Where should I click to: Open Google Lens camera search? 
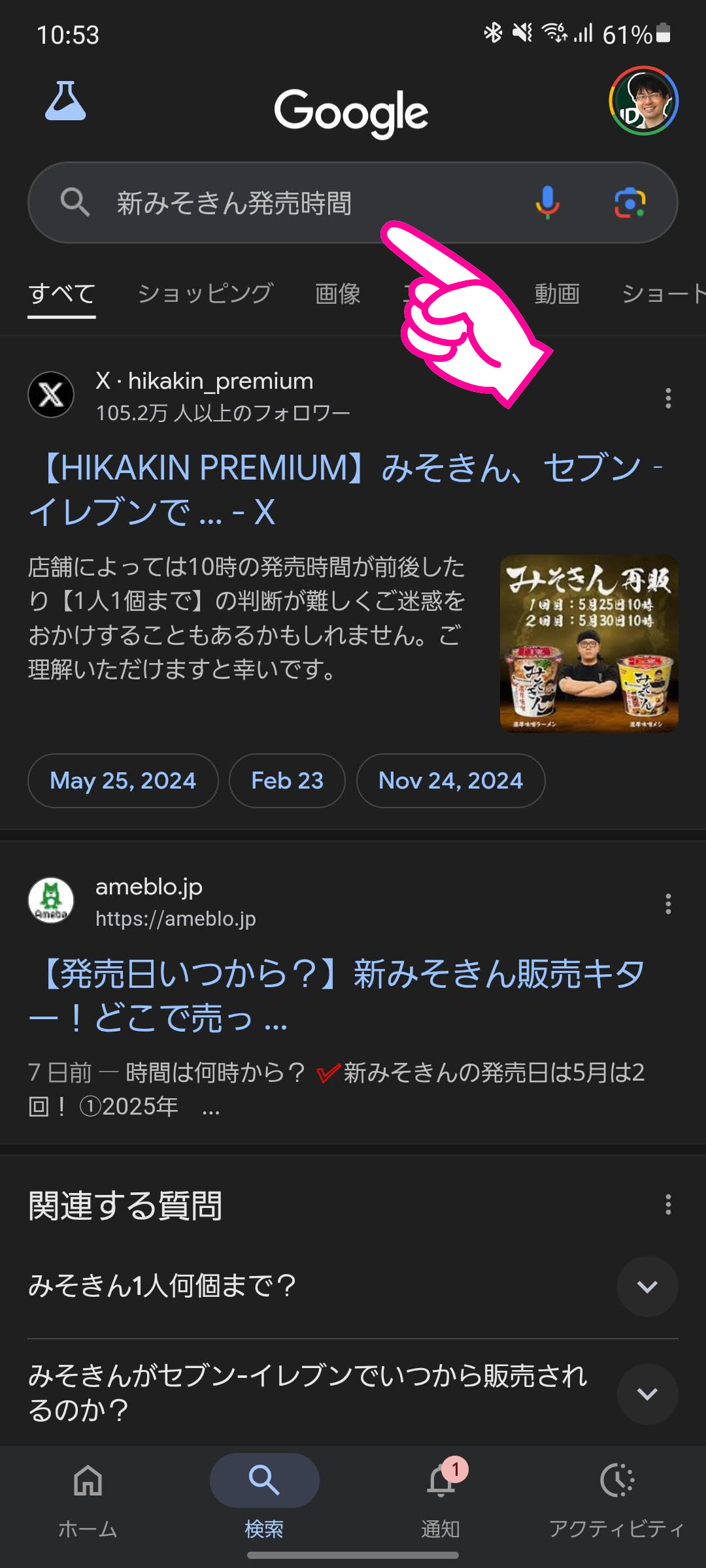pos(630,203)
